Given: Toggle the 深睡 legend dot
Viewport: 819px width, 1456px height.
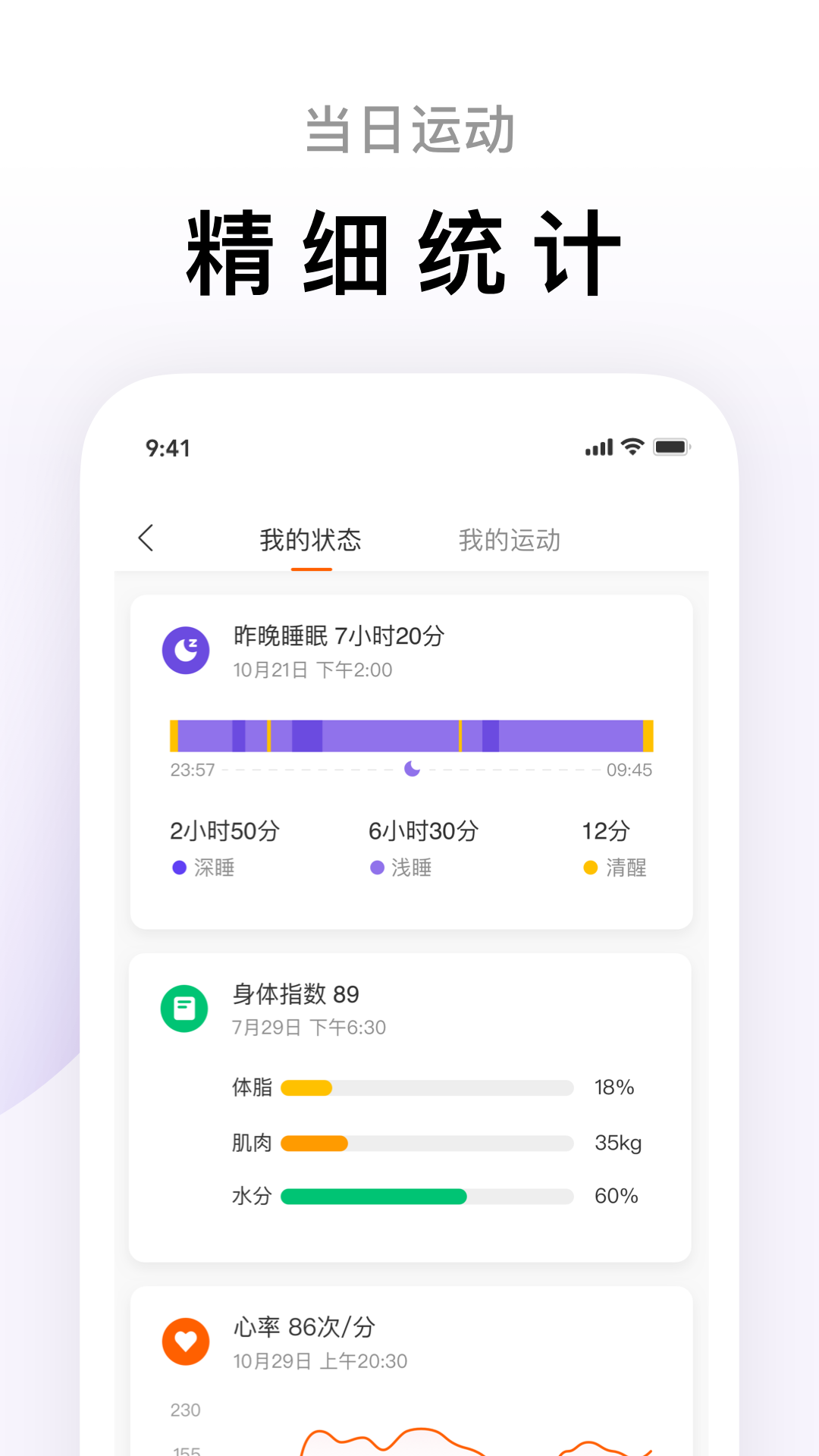Looking at the screenshot, I should pos(178,867).
